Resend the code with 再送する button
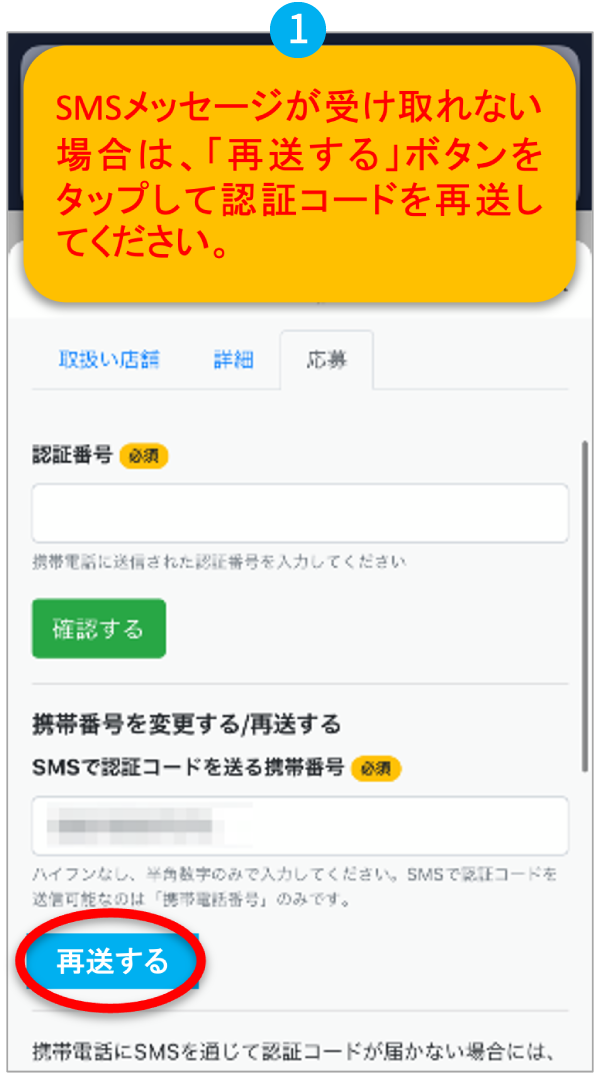 point(113,962)
